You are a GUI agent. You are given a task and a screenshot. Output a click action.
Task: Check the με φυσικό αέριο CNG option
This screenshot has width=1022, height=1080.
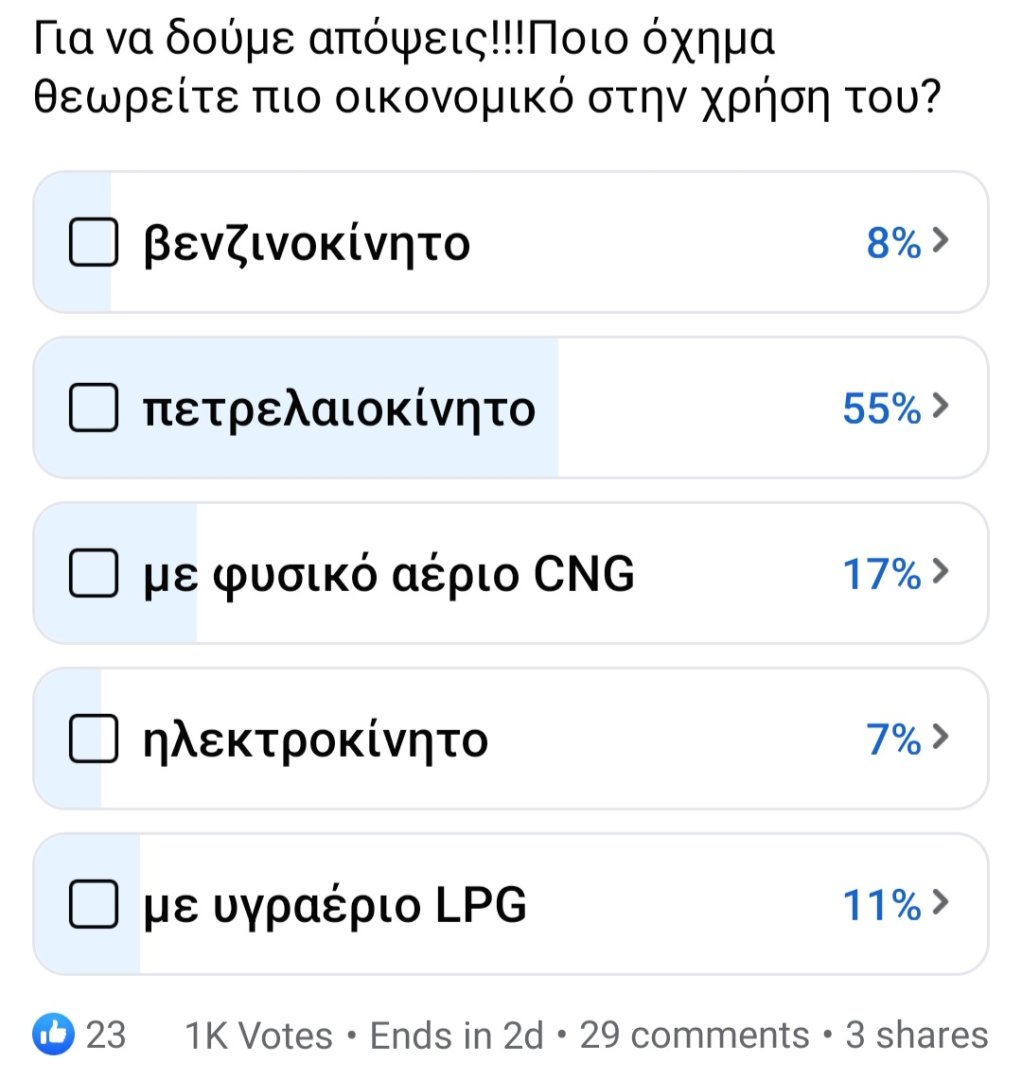pos(93,575)
